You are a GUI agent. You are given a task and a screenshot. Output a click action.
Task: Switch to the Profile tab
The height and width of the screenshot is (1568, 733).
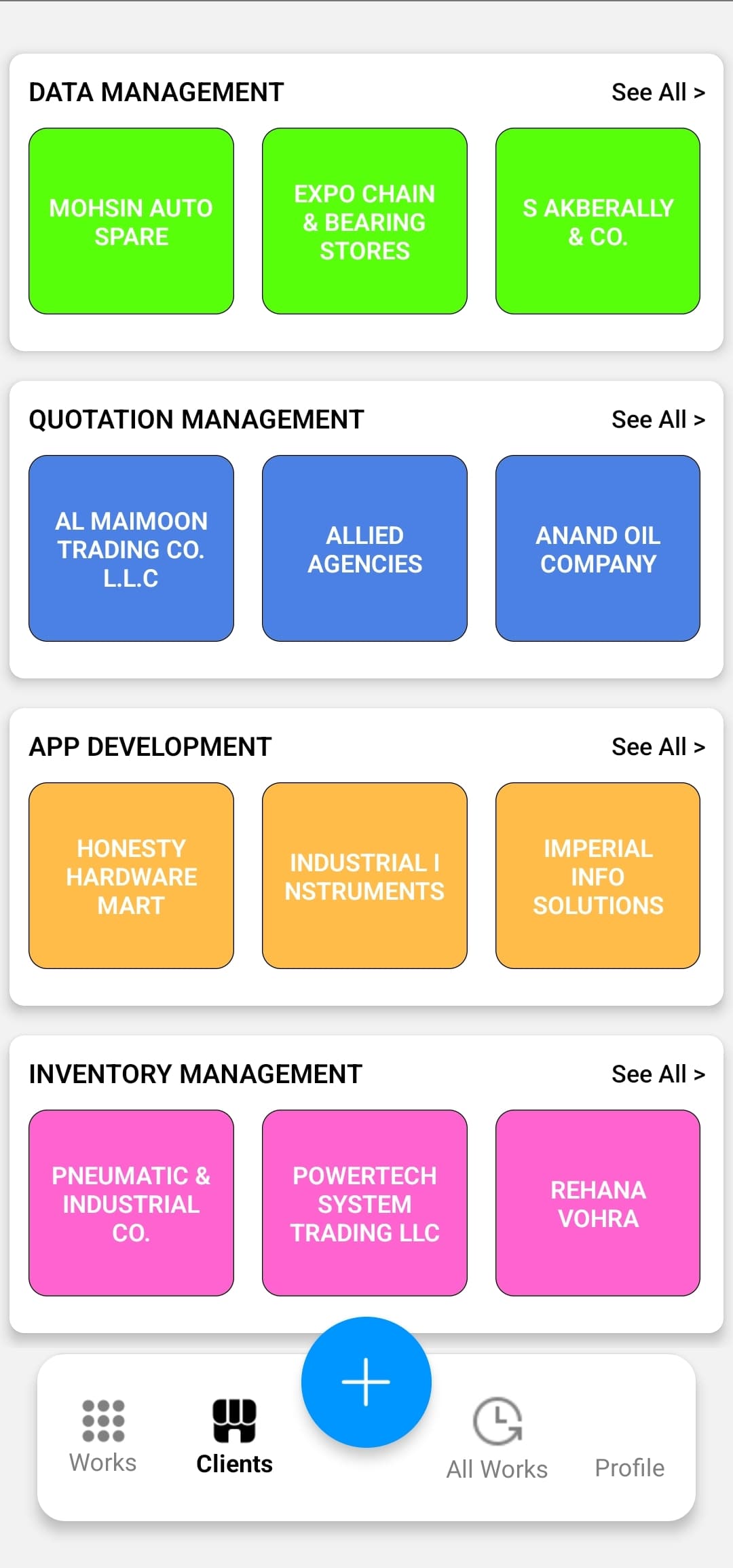tap(629, 1467)
